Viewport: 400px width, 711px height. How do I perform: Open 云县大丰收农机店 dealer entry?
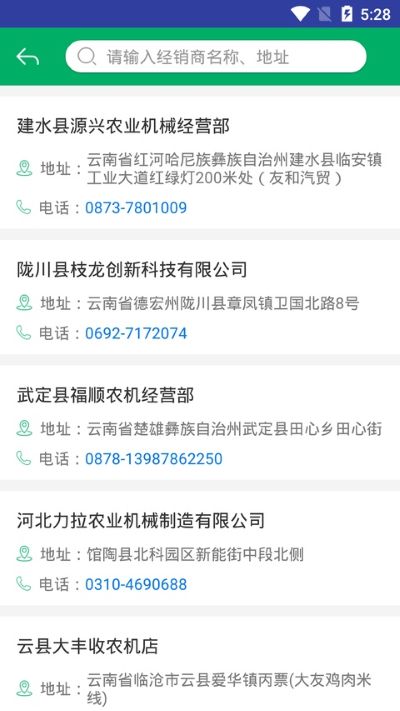(x=200, y=664)
